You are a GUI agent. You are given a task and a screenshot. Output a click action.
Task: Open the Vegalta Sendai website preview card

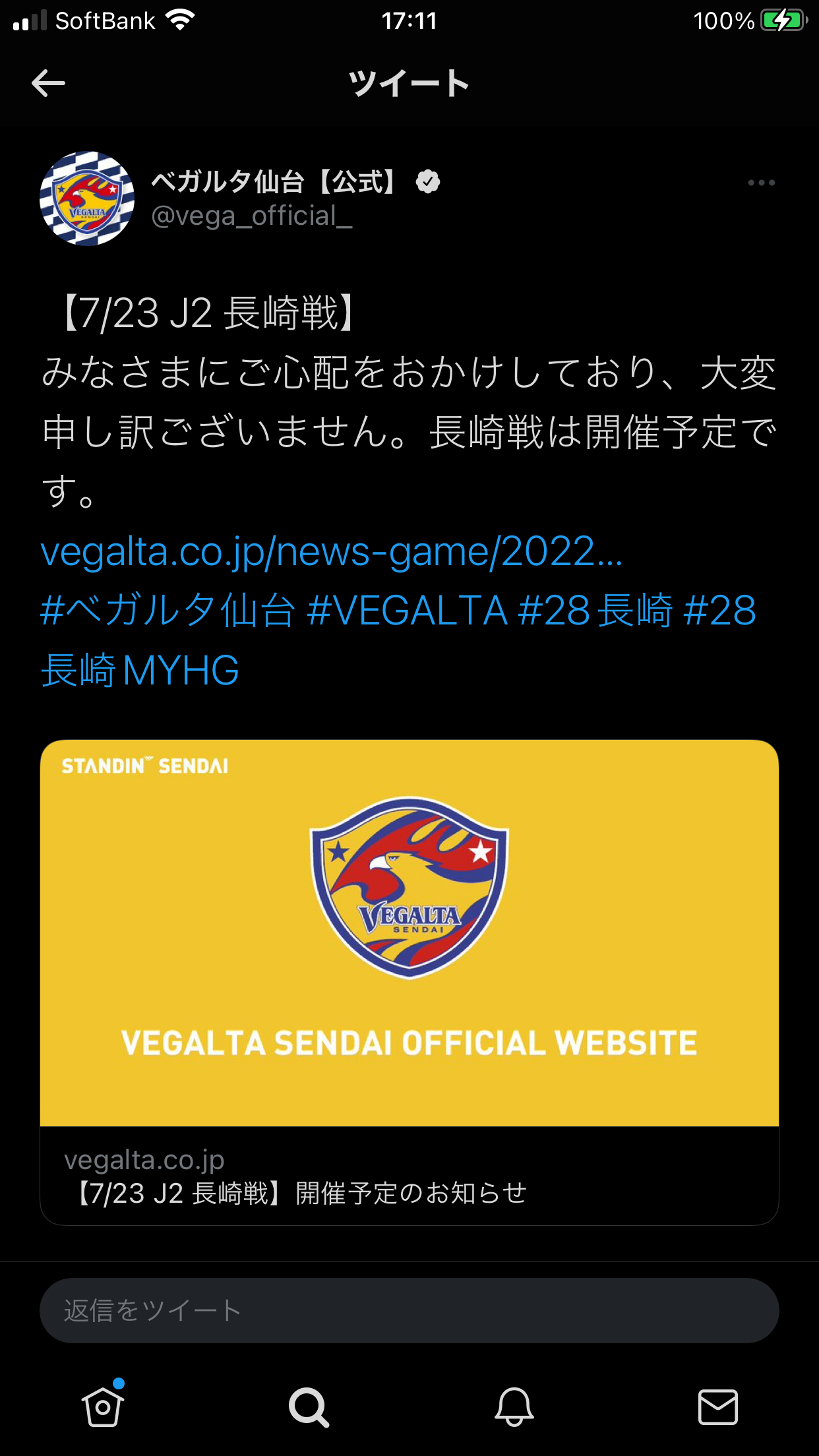click(x=409, y=981)
